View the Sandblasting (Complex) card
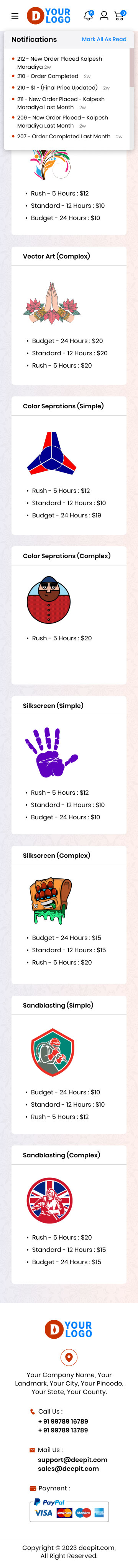Image resolution: width=138 pixels, height=1568 pixels. coord(69,1214)
